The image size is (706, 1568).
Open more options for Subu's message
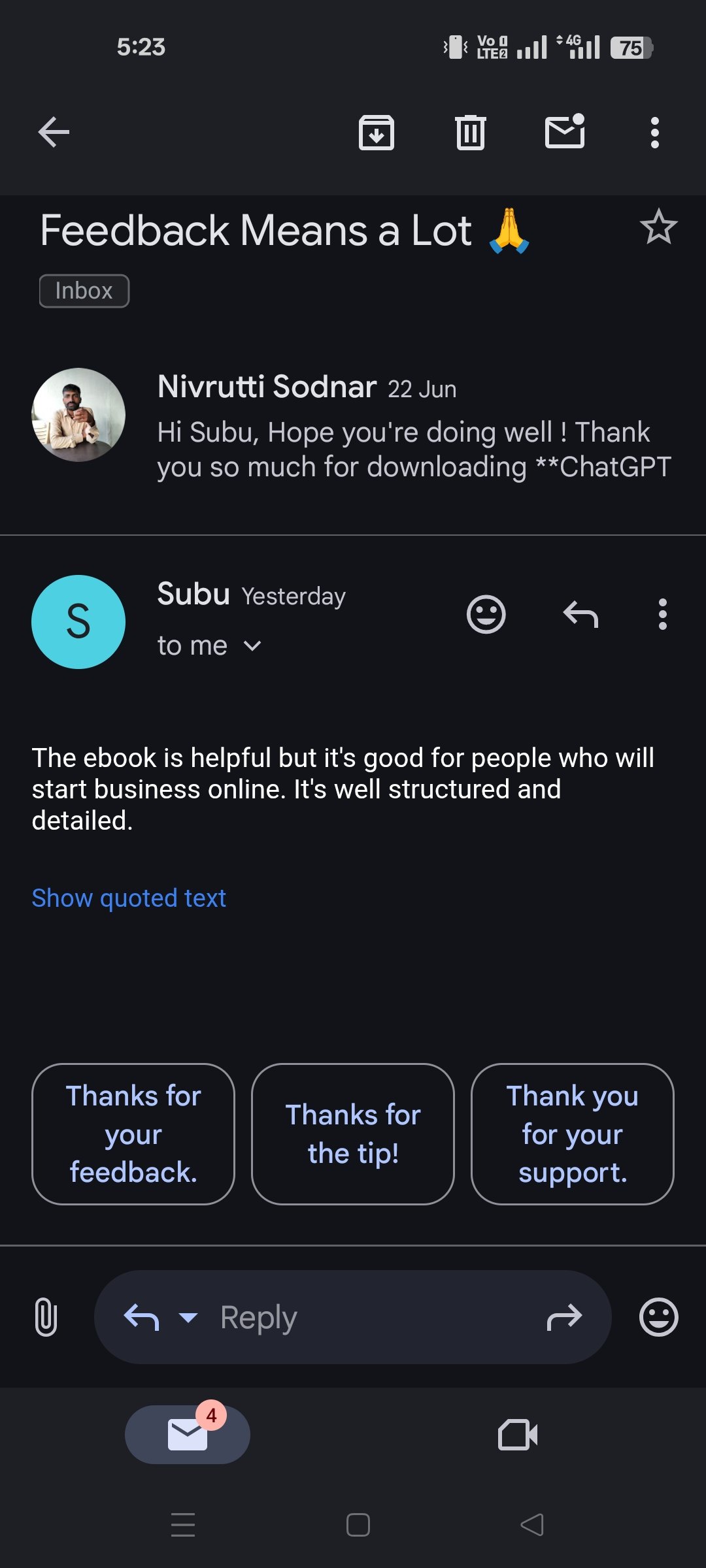tap(663, 614)
